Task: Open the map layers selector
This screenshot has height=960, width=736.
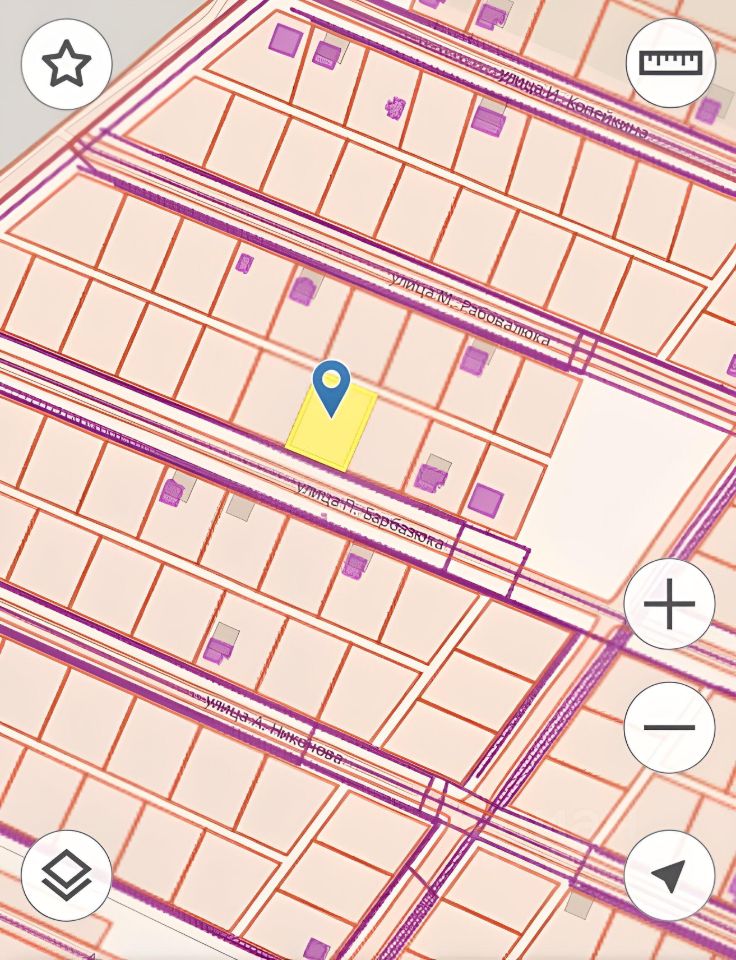Action: 66,875
